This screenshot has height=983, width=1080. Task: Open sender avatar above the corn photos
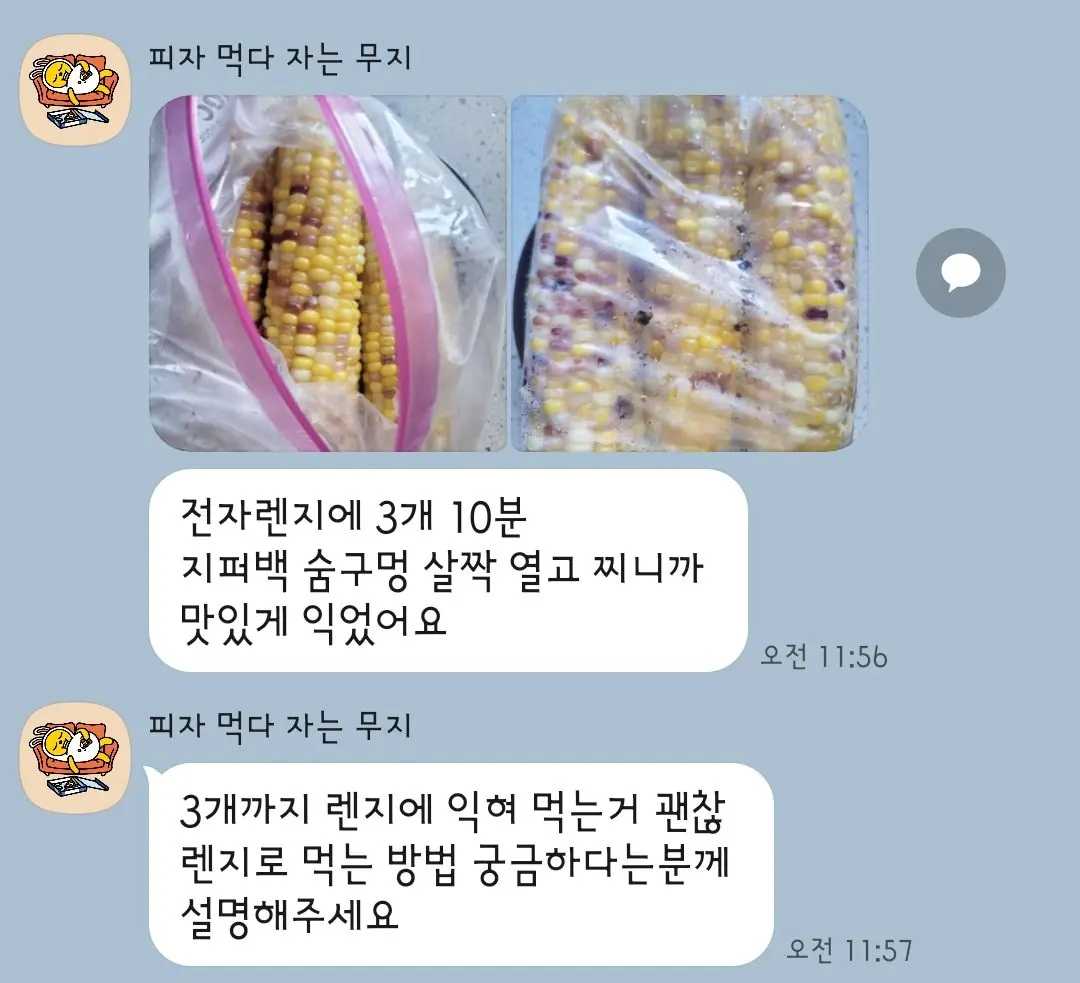click(71, 88)
